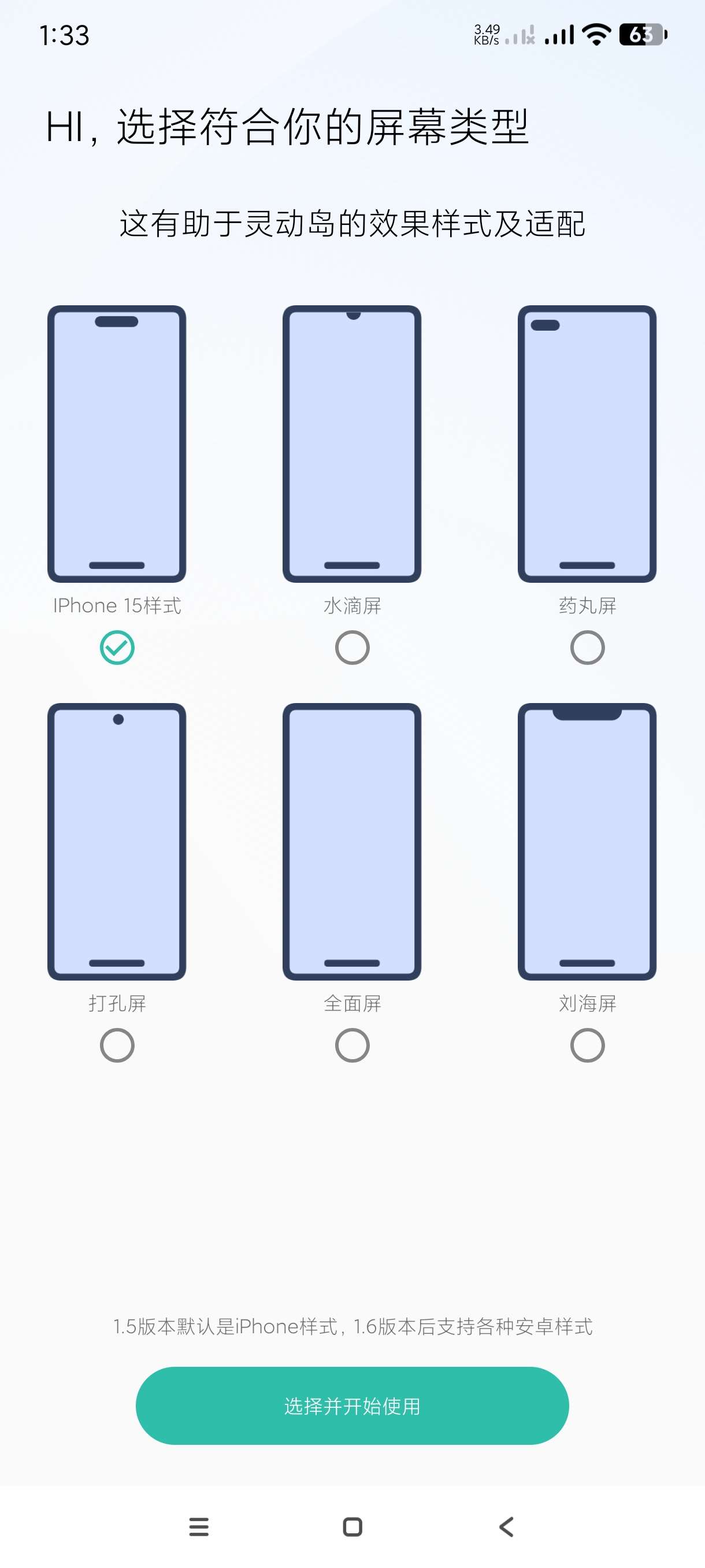Select the 打孔屏 radio button
This screenshot has height=1568, width=705.
coord(117,1045)
